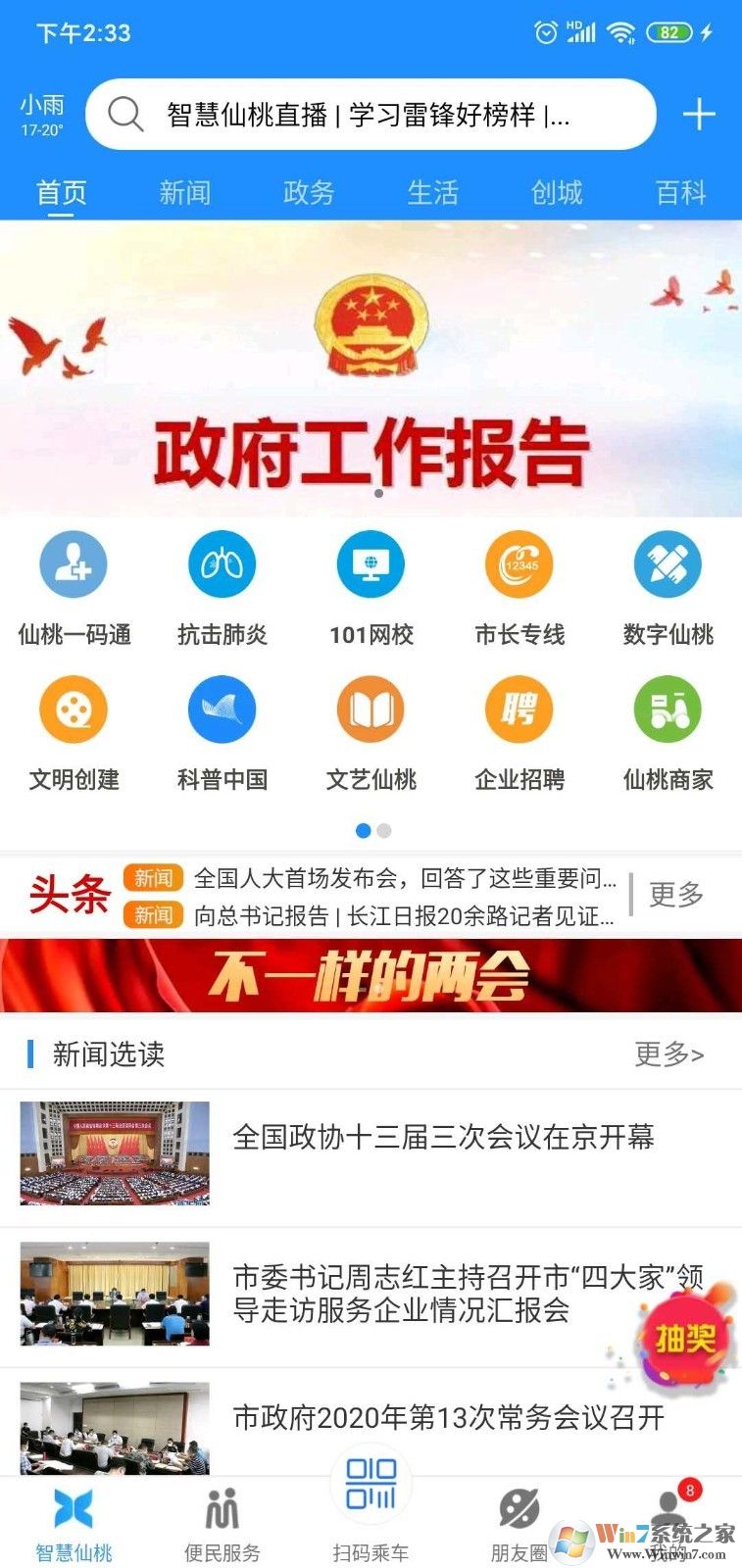Tap the search box at top
742x1568 pixels.
point(371,115)
